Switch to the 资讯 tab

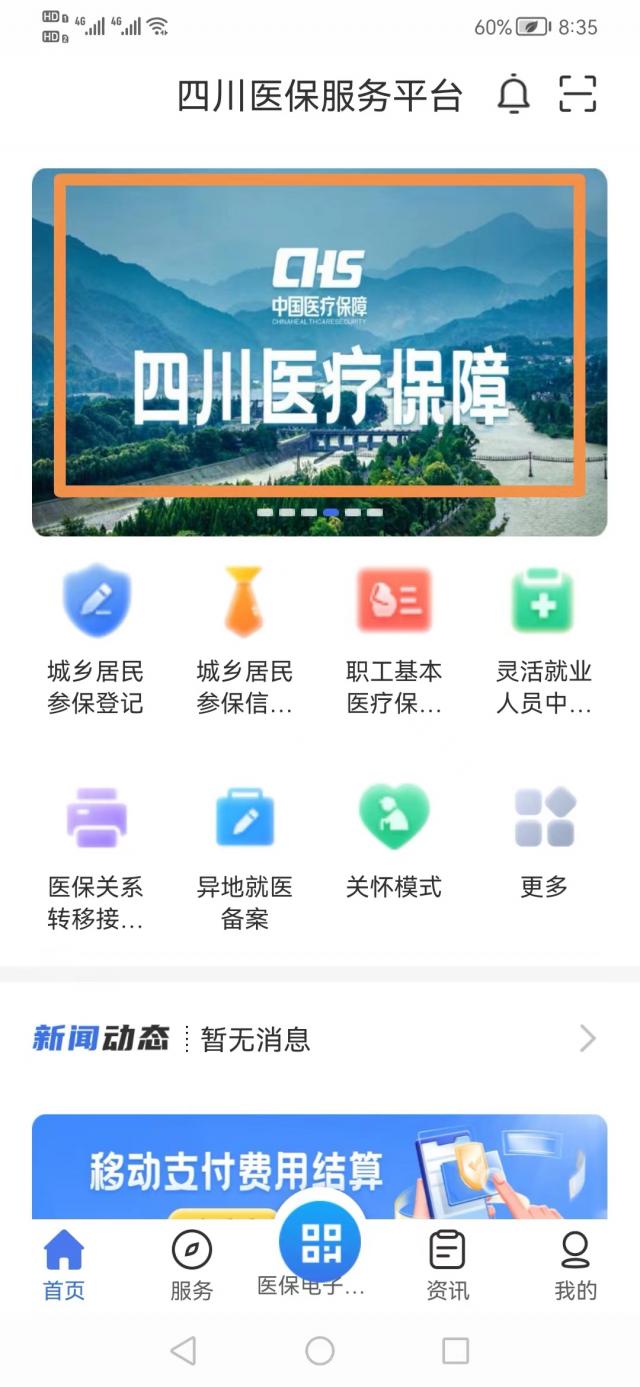point(447,1265)
